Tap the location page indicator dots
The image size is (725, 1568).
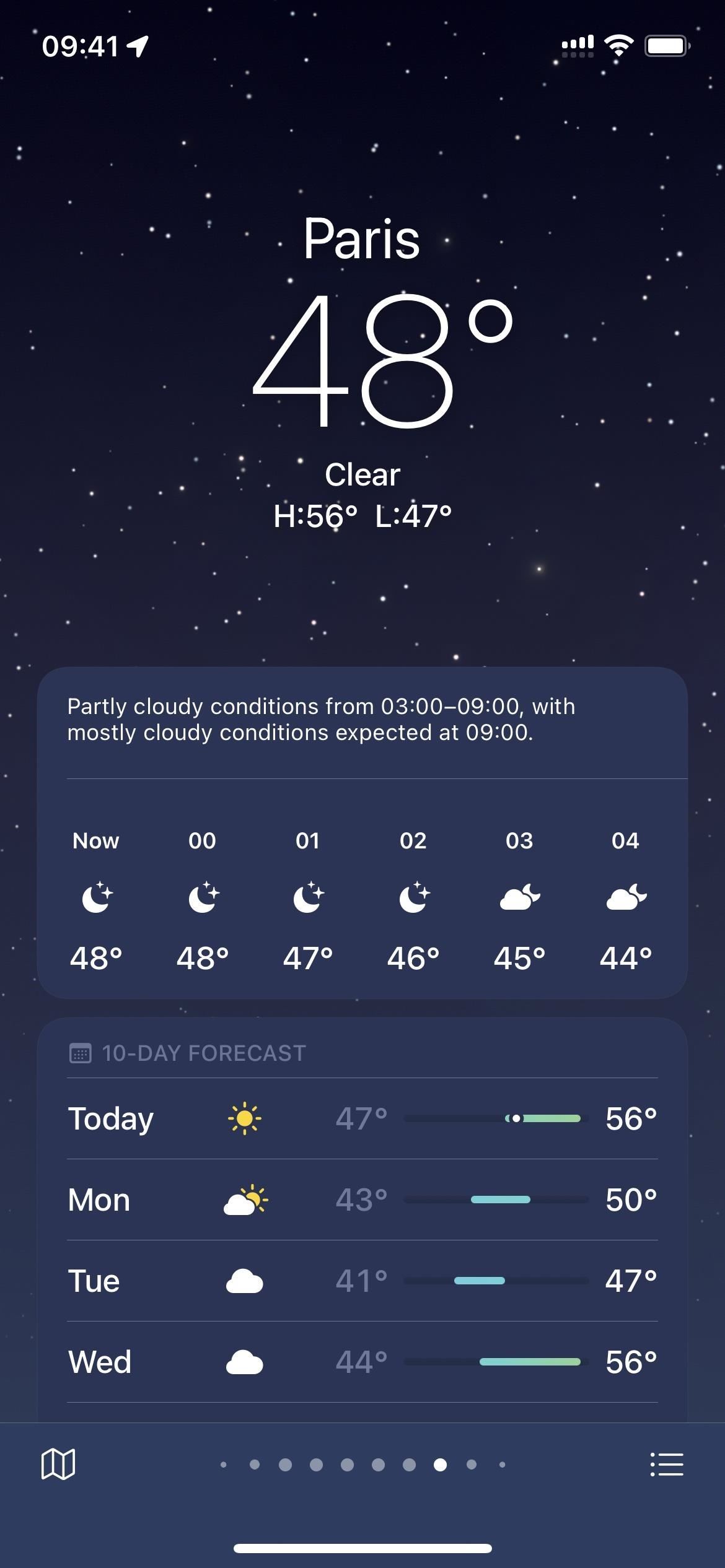(362, 1465)
